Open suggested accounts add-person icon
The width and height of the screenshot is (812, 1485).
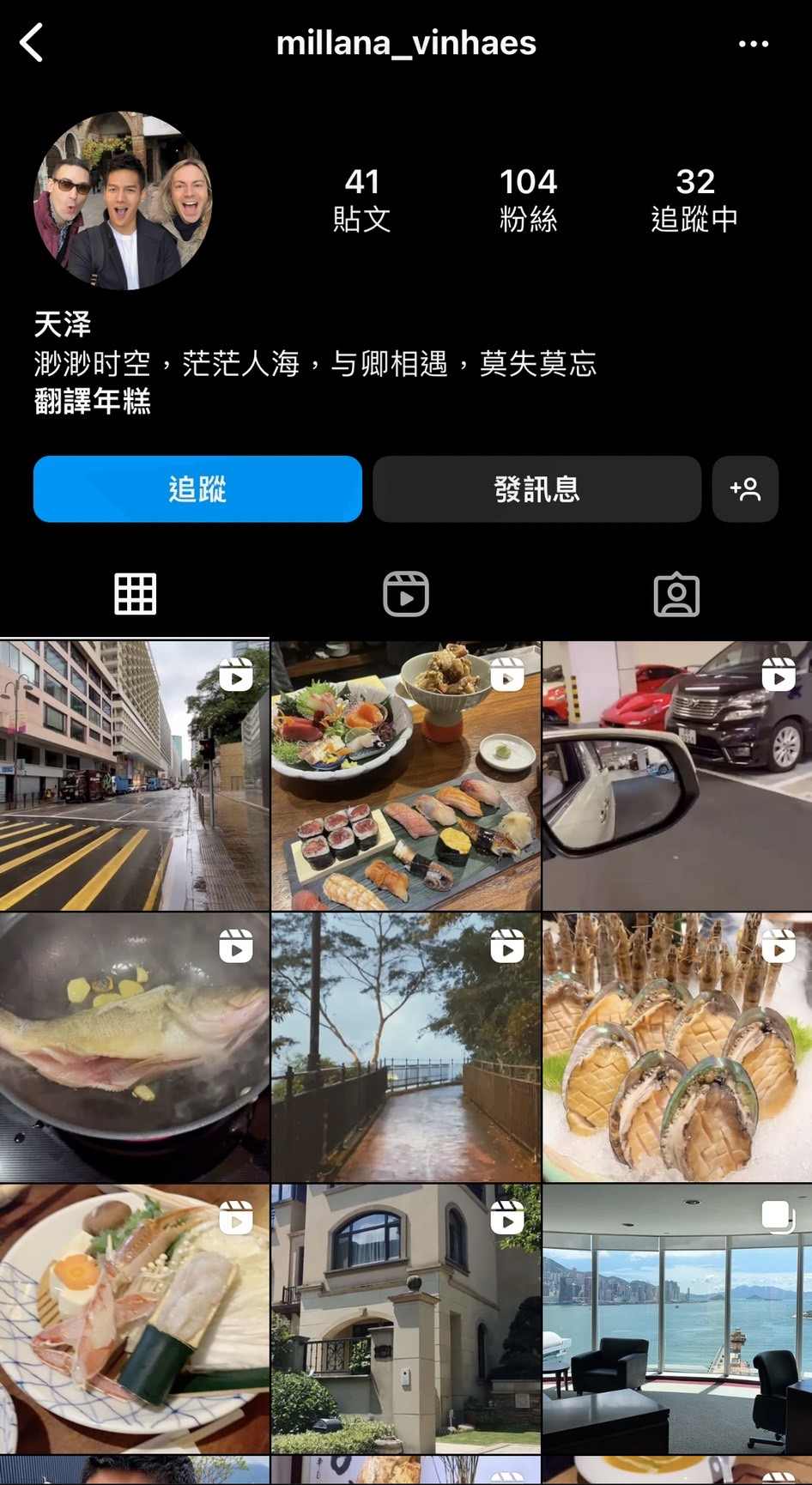[x=745, y=489]
